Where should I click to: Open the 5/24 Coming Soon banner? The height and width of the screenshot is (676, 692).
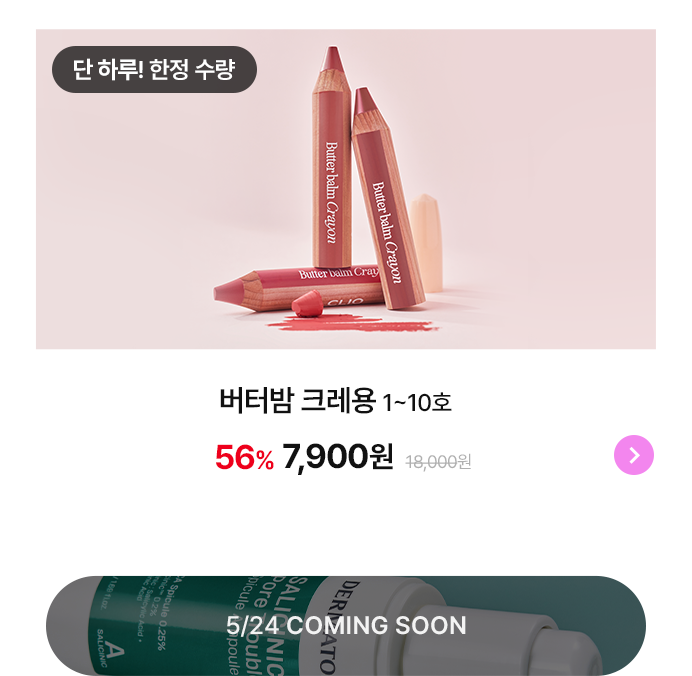[346, 625]
